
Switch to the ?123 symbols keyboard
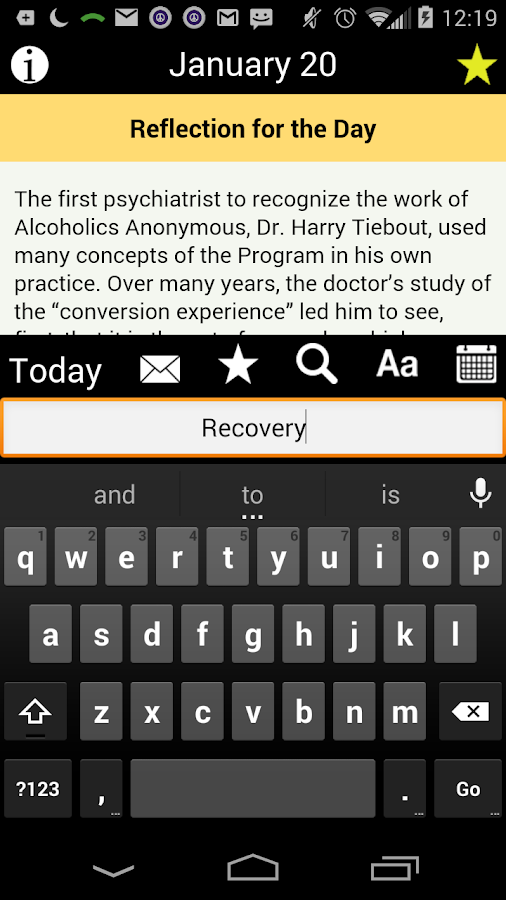point(38,789)
